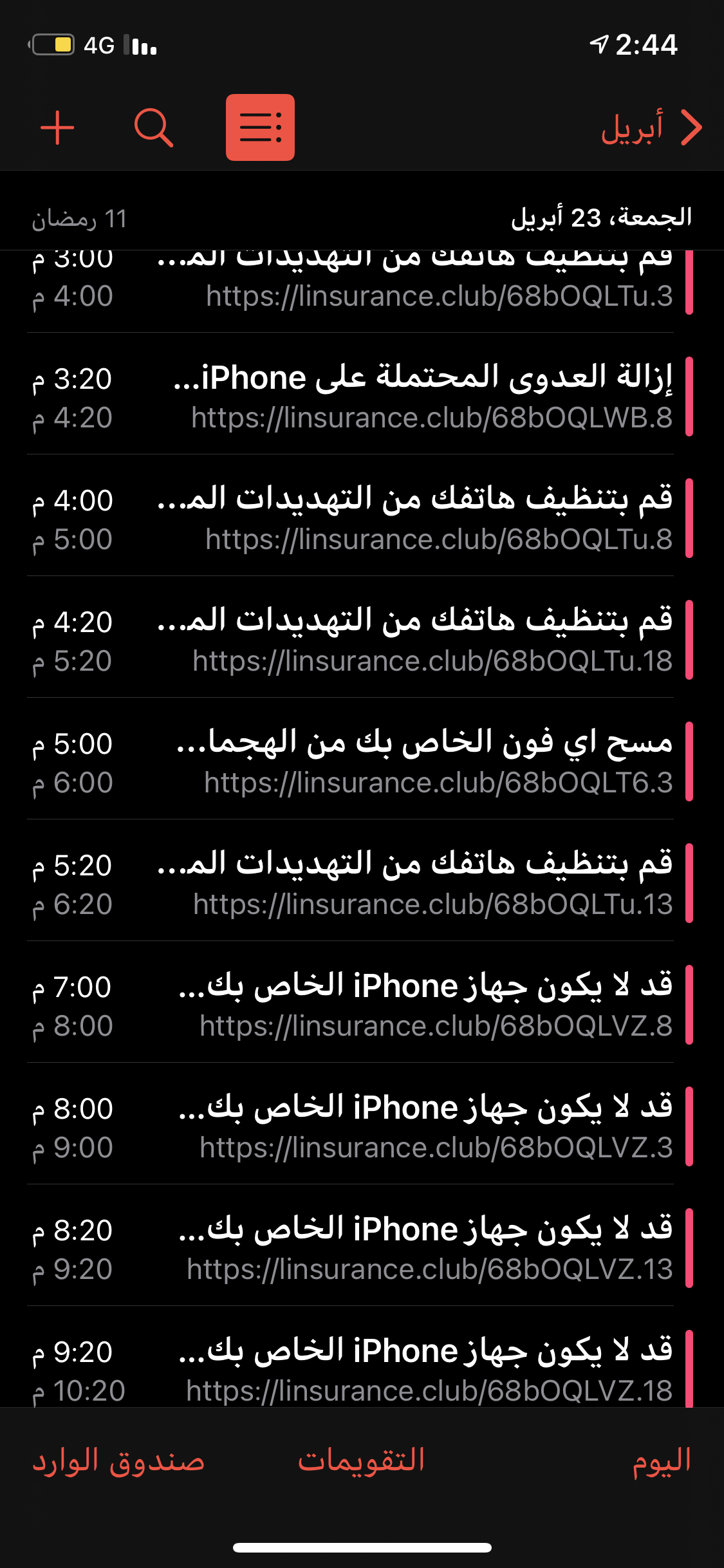
Task: Open the التقويمات calendars list
Action: click(361, 1460)
